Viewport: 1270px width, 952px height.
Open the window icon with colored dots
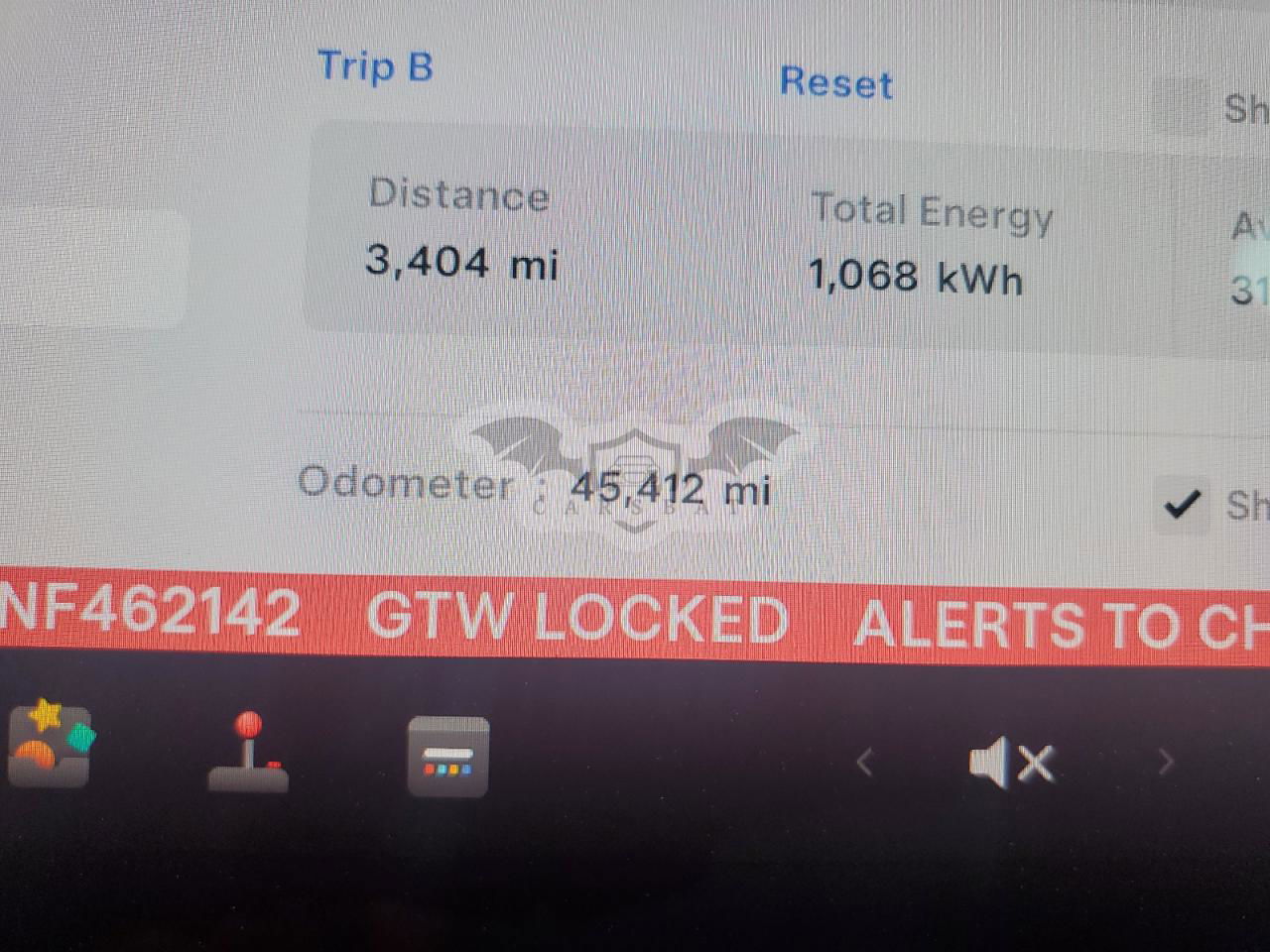pyautogui.click(x=448, y=757)
